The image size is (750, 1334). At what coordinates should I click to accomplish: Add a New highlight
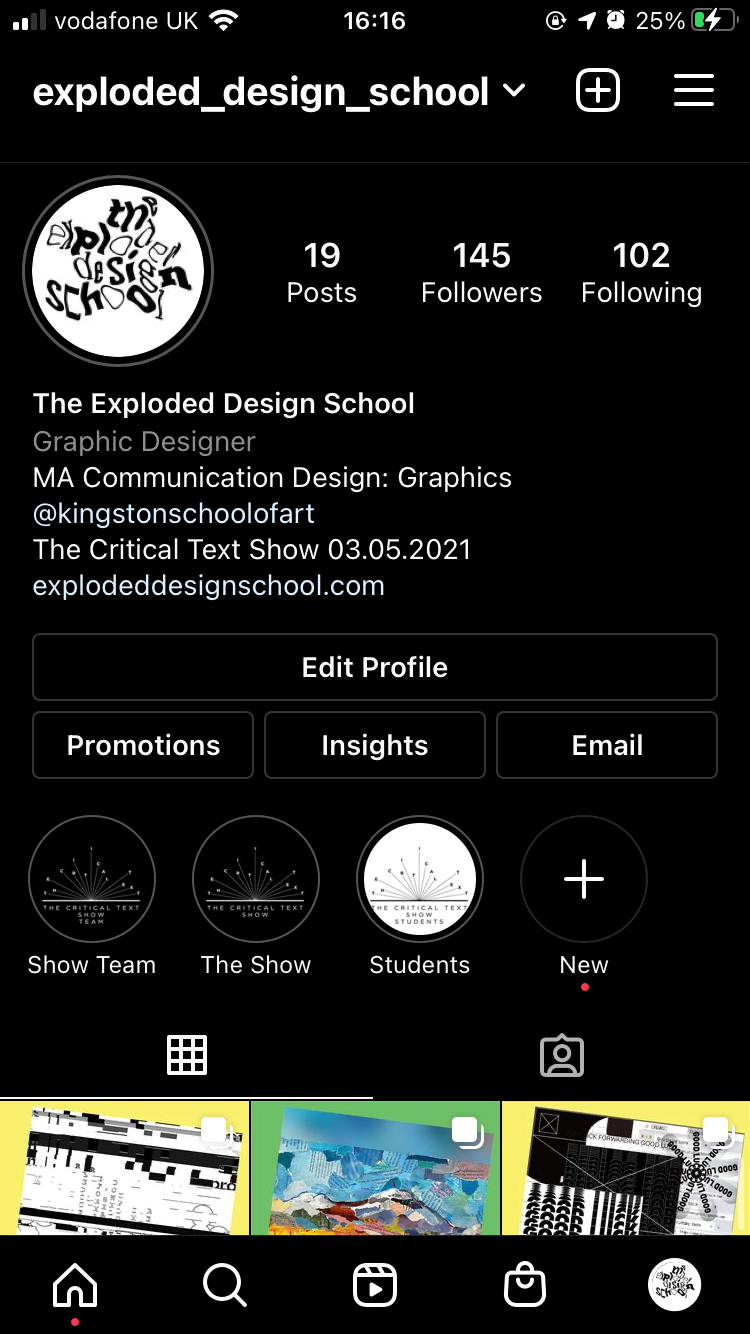point(584,880)
